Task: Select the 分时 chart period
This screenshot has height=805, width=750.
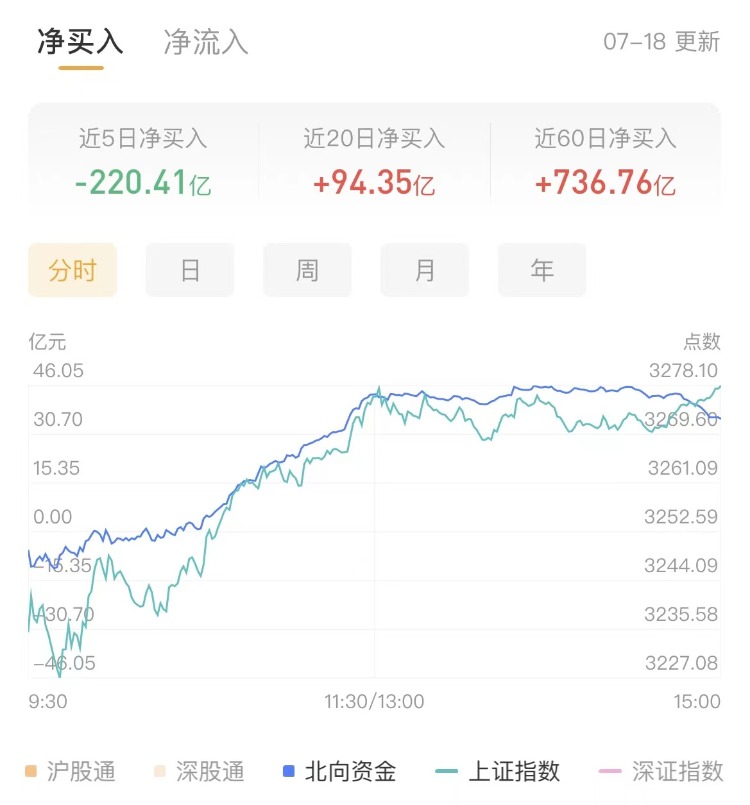Action: [x=72, y=270]
